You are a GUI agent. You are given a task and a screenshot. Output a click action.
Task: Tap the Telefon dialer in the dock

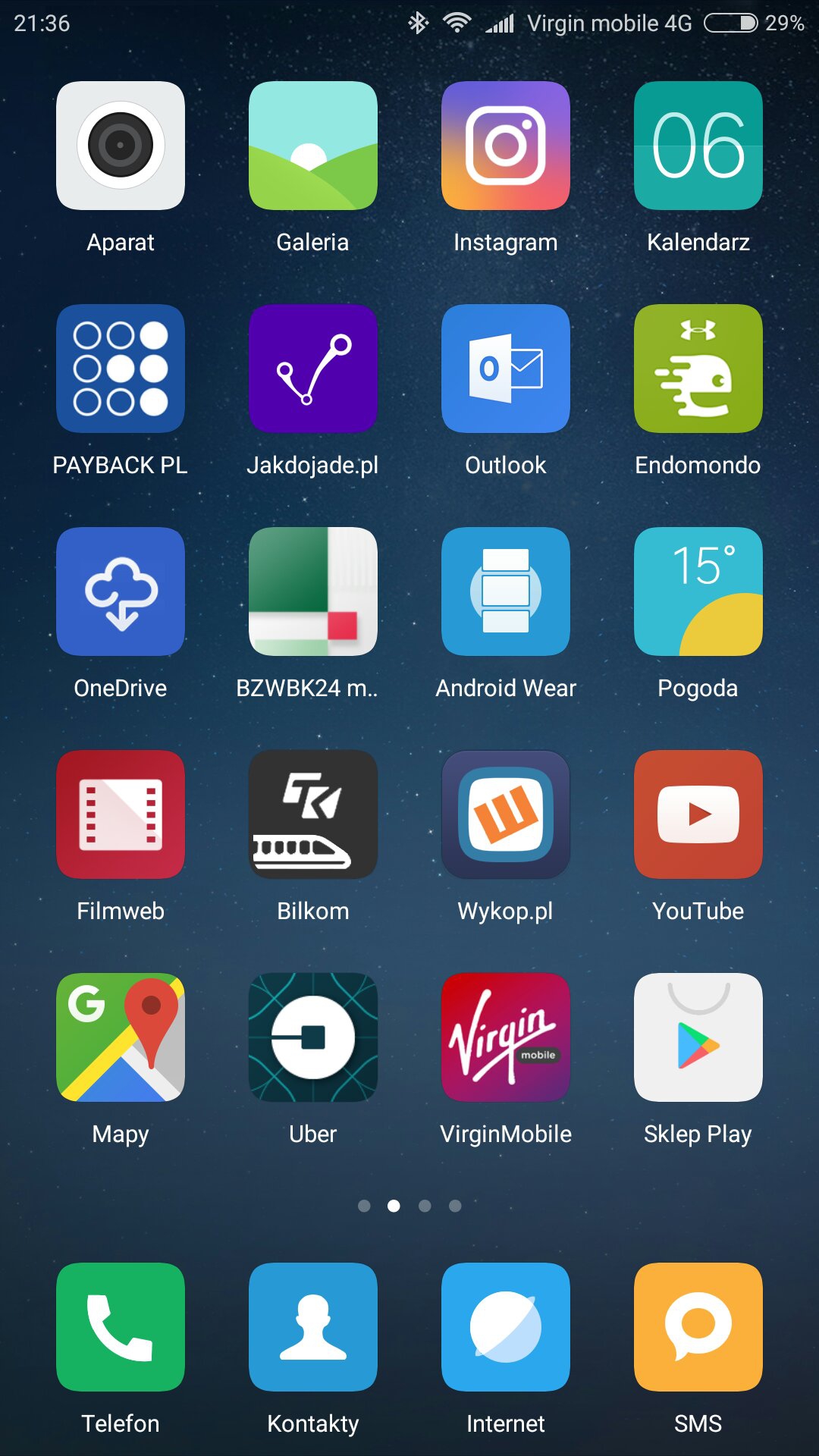pos(121,1327)
